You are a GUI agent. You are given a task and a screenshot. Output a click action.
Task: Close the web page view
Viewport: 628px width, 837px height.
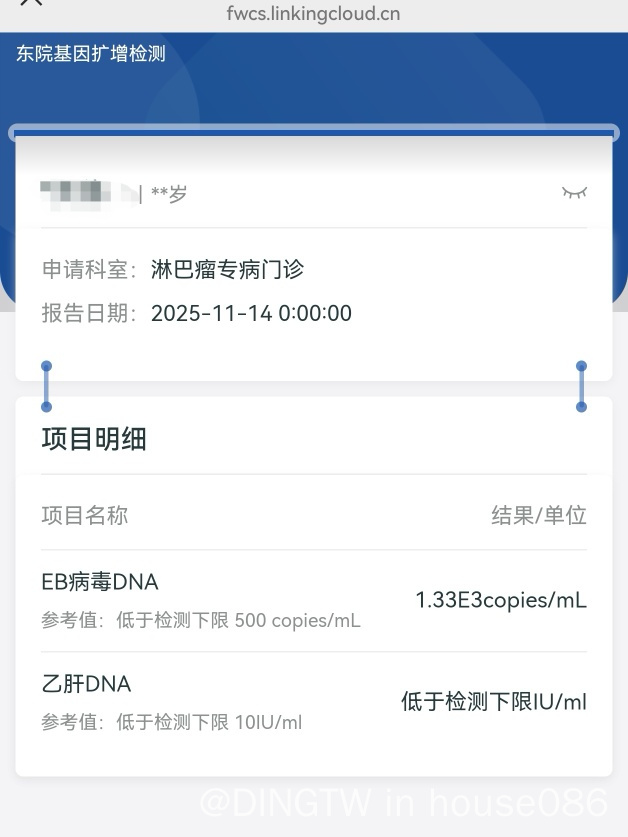(x=31, y=3)
